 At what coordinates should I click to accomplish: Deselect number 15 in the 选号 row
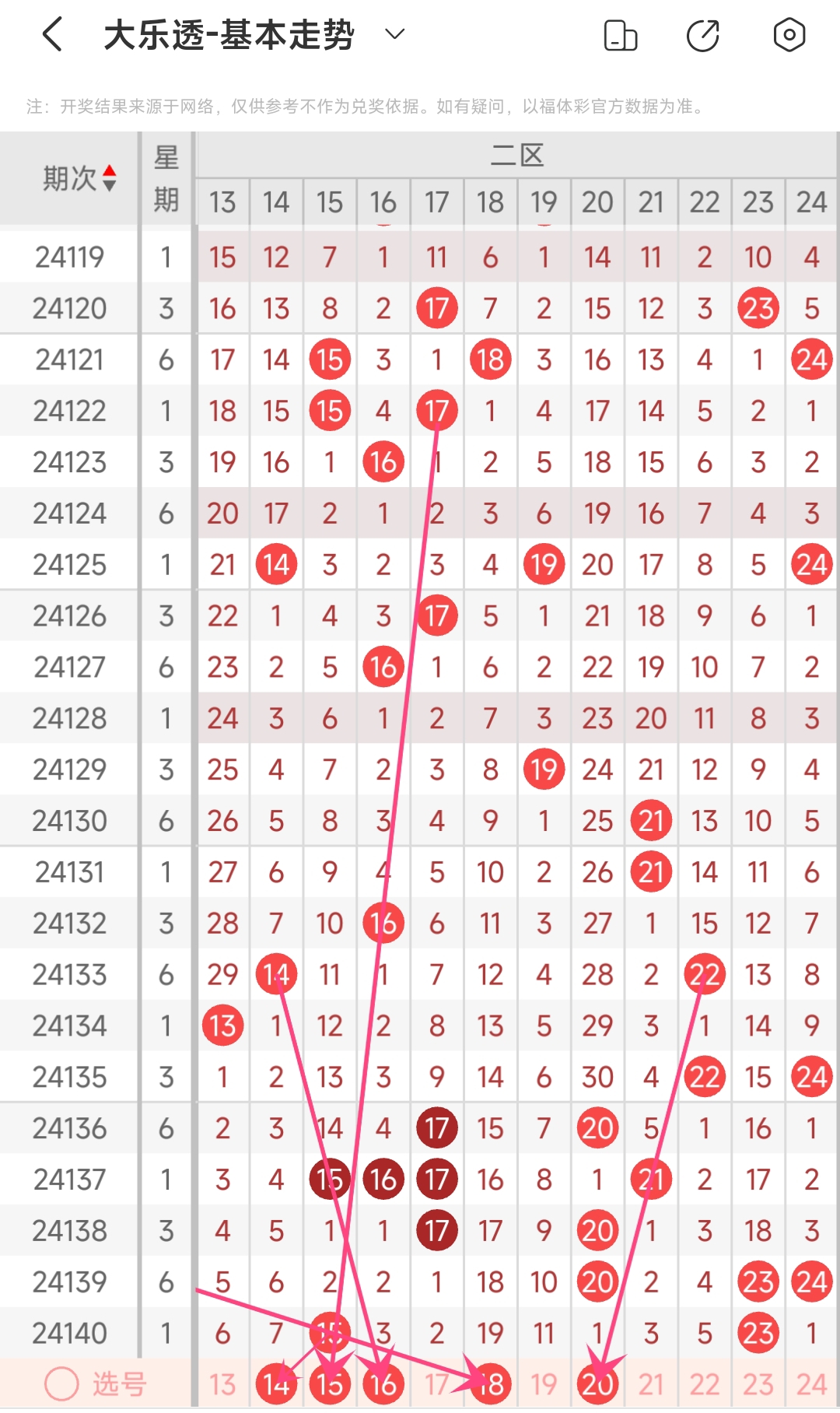coord(330,1384)
